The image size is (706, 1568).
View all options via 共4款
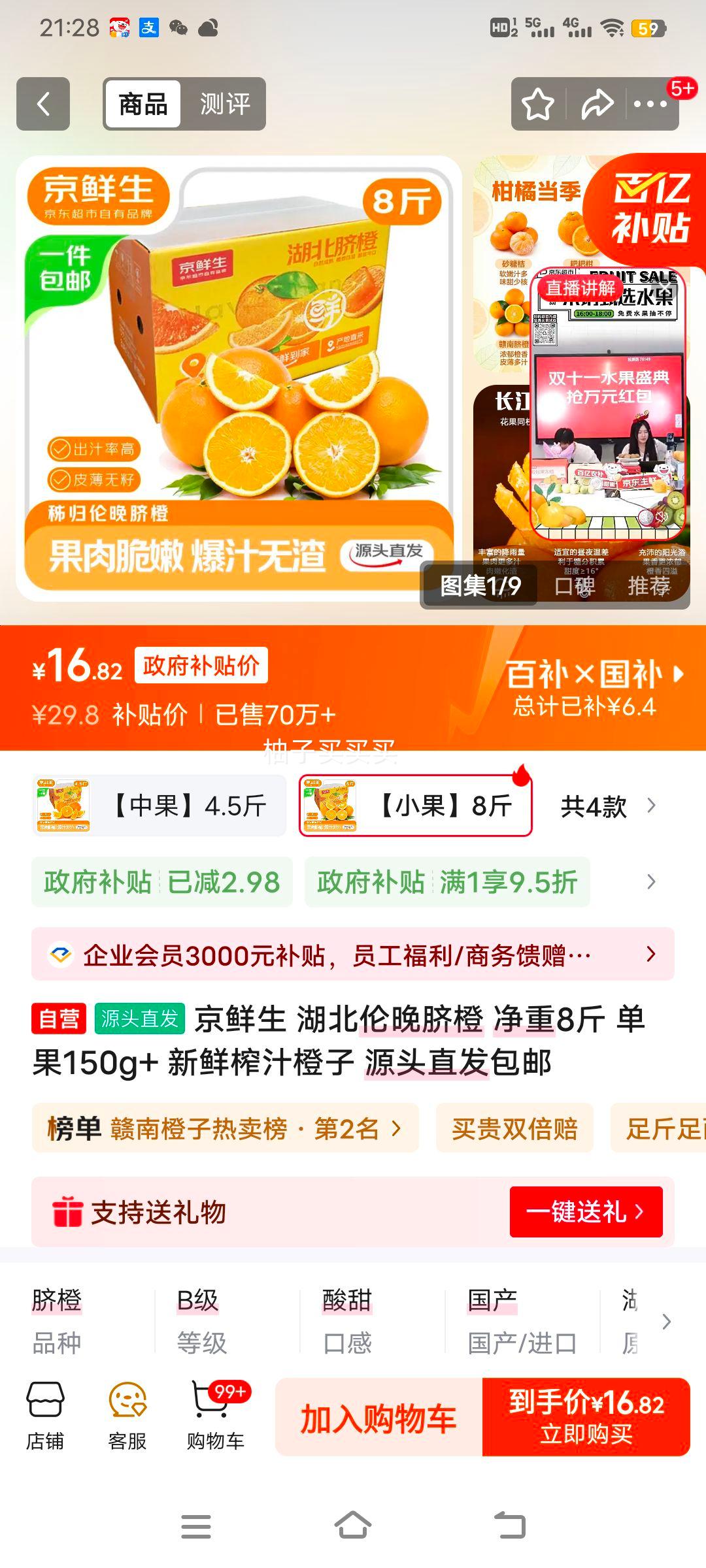(x=608, y=807)
